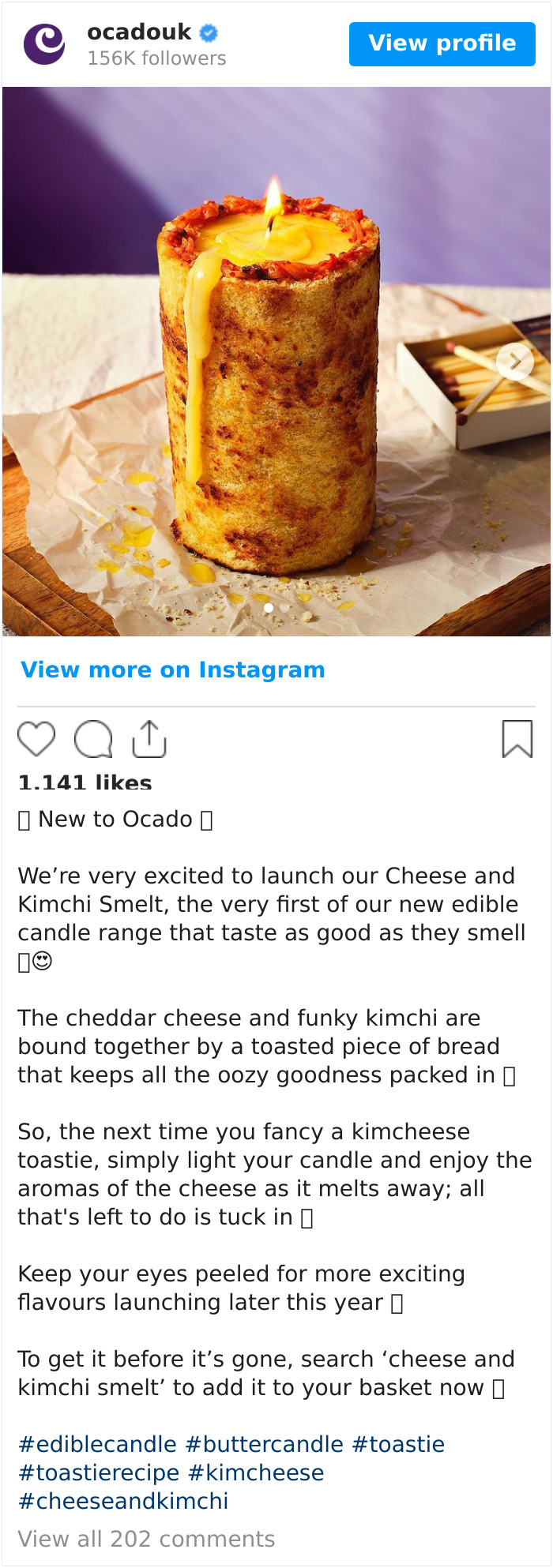Image resolution: width=553 pixels, height=1568 pixels.
Task: View all 202 comments
Action: (146, 1539)
